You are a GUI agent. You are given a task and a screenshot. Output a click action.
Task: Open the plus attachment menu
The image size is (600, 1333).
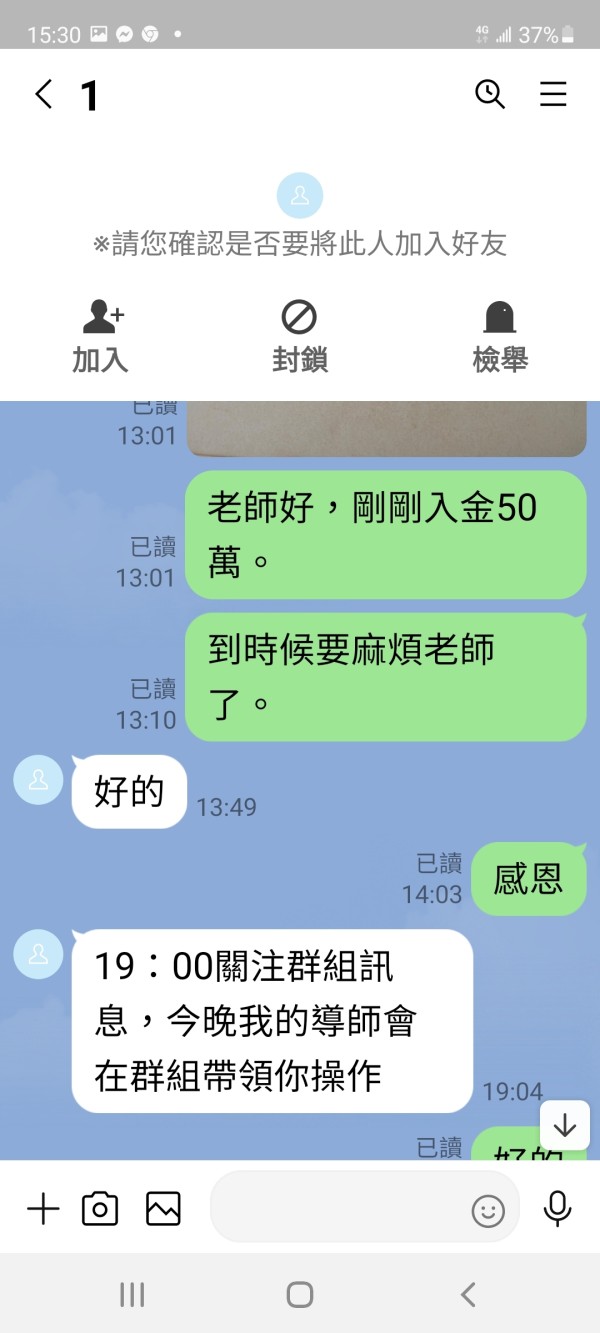(x=43, y=1210)
